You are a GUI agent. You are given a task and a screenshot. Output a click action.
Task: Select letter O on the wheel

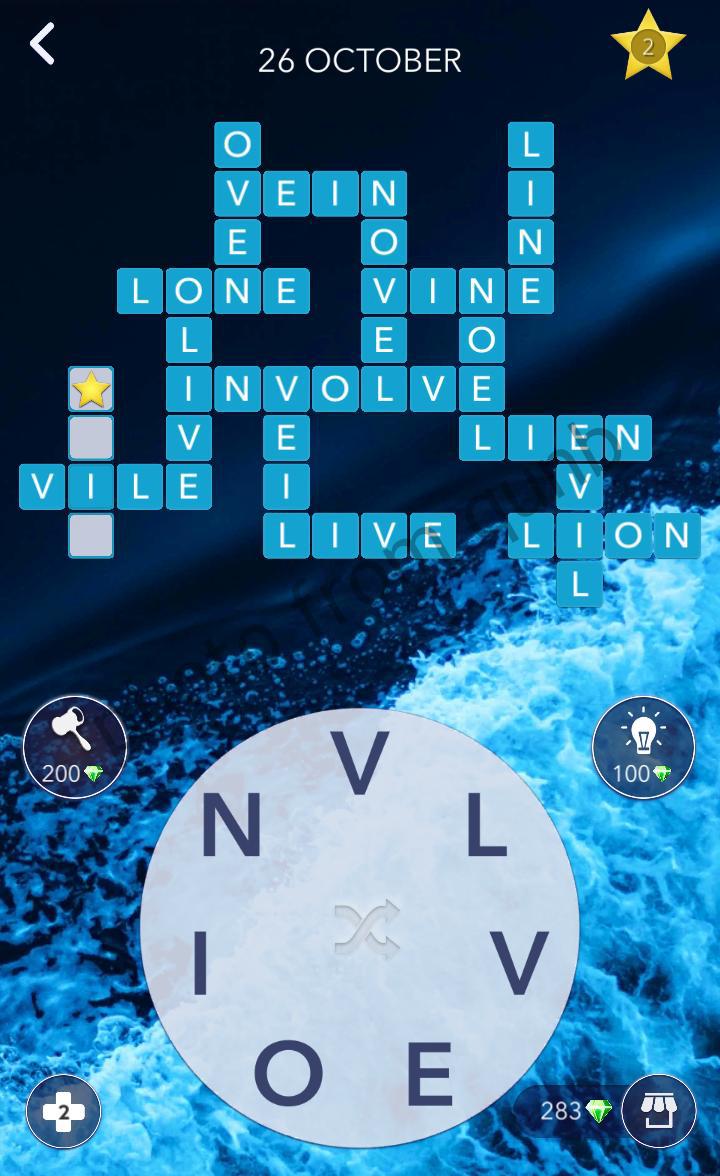[288, 1072]
